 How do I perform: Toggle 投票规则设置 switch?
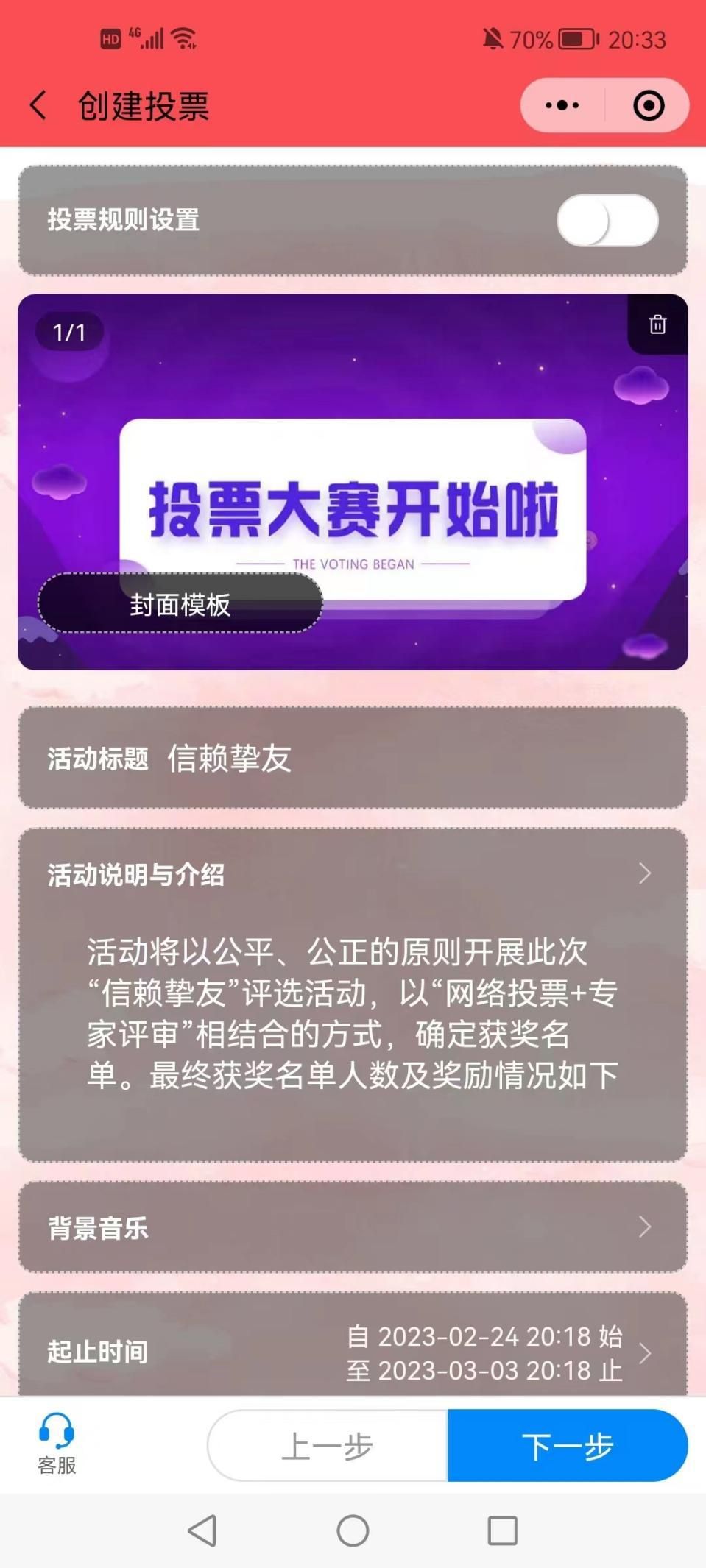point(607,220)
